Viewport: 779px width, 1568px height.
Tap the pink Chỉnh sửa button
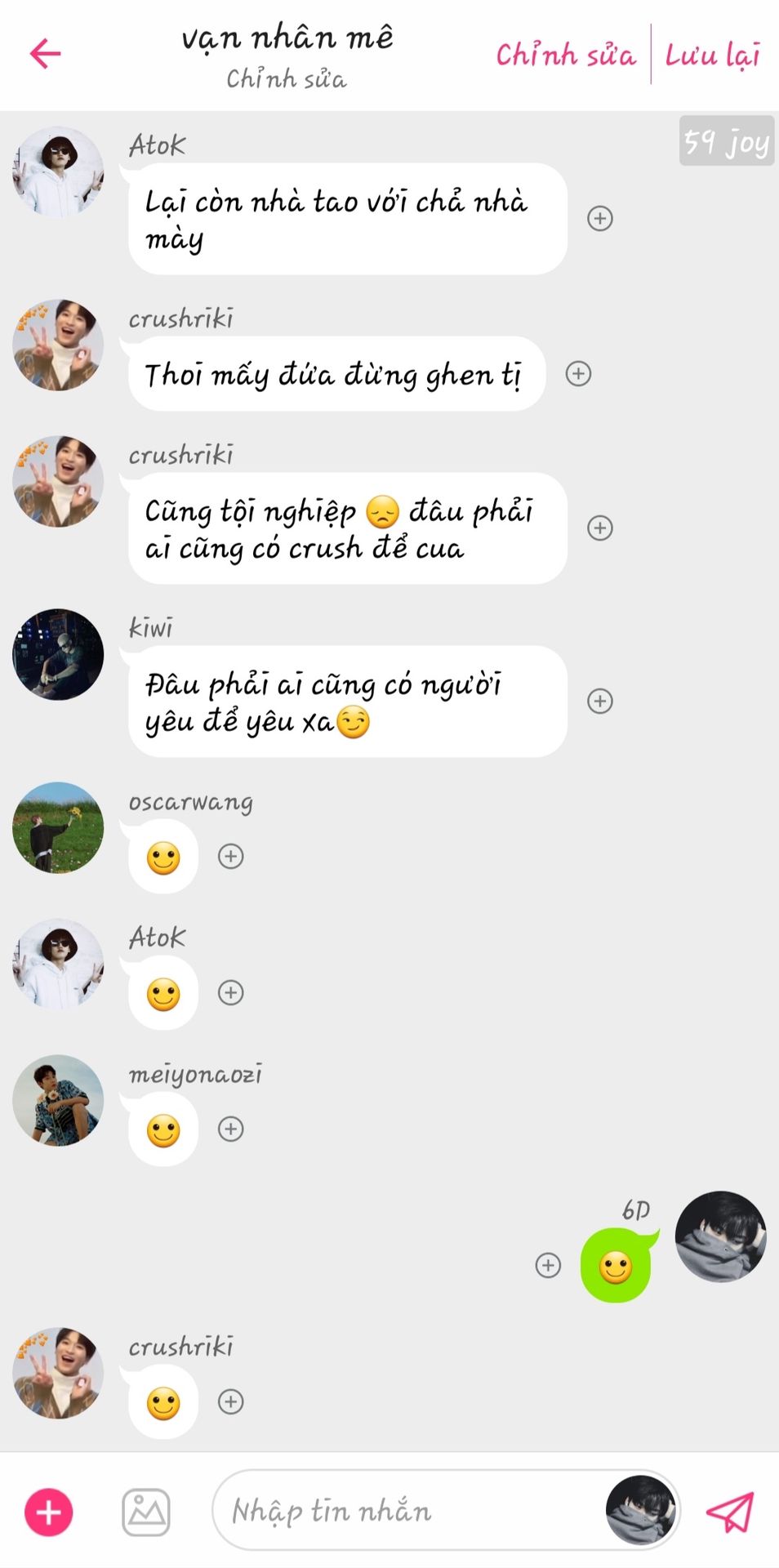pos(565,56)
